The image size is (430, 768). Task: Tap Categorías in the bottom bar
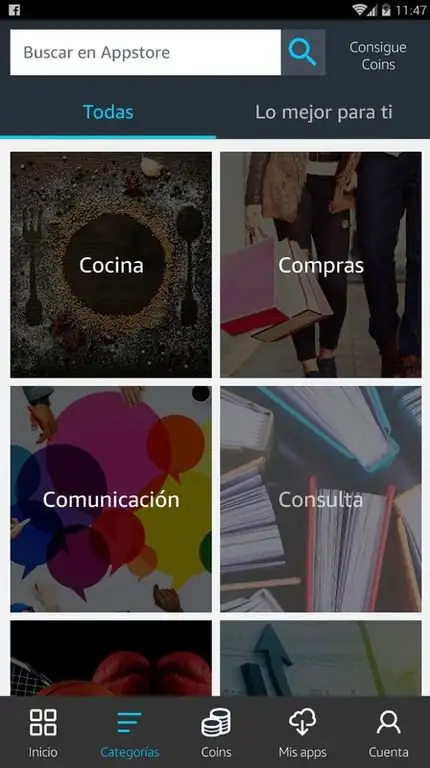[130, 733]
